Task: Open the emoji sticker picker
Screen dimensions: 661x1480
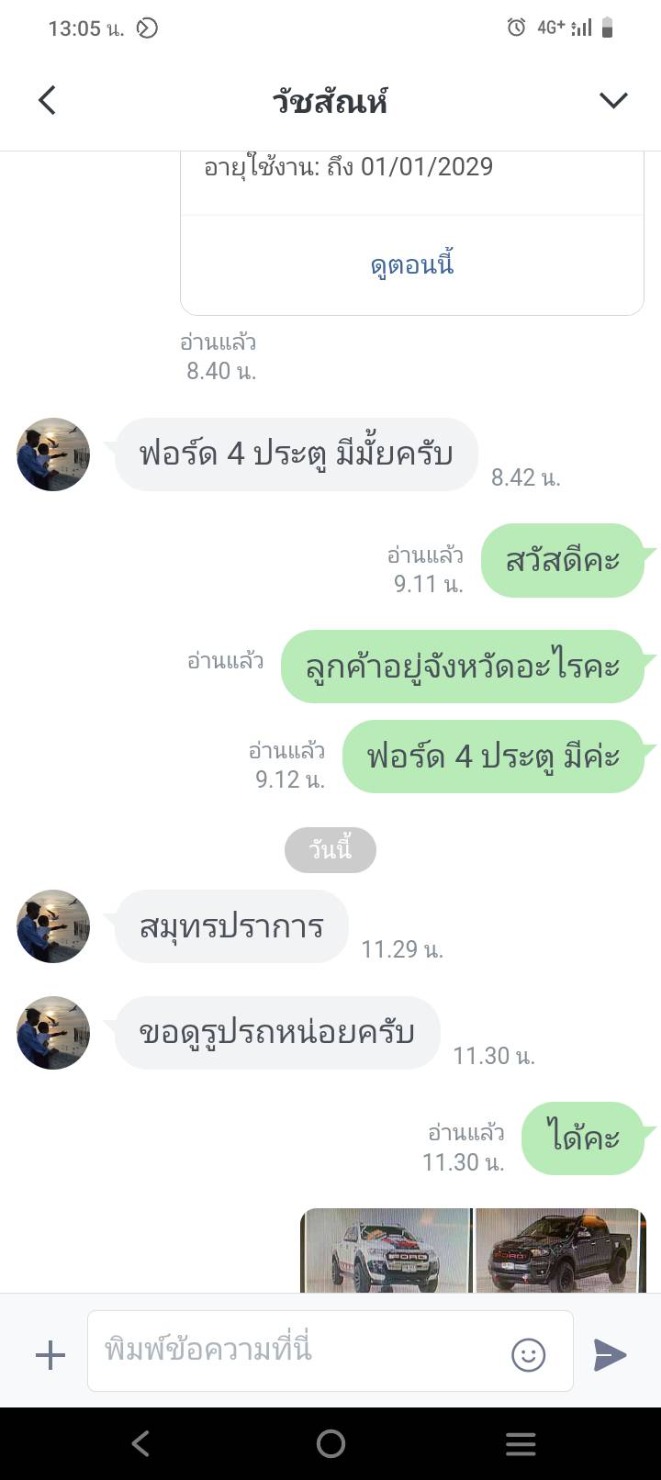Action: (x=529, y=1355)
